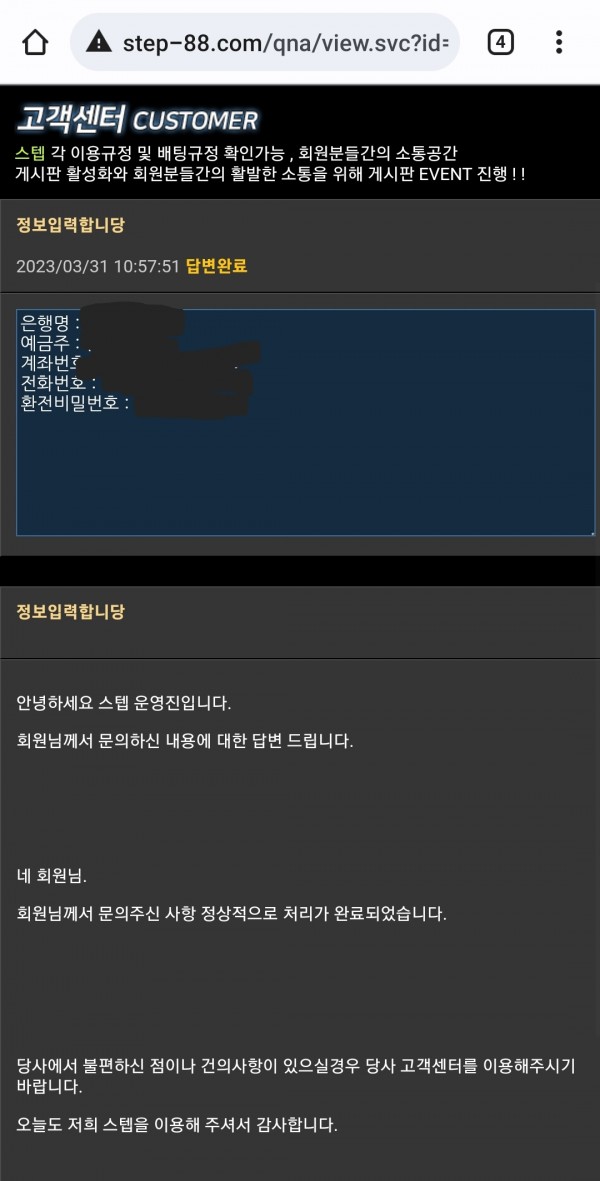Open the tab switcher showing 4 tabs
This screenshot has width=600, height=1181.
click(x=500, y=43)
